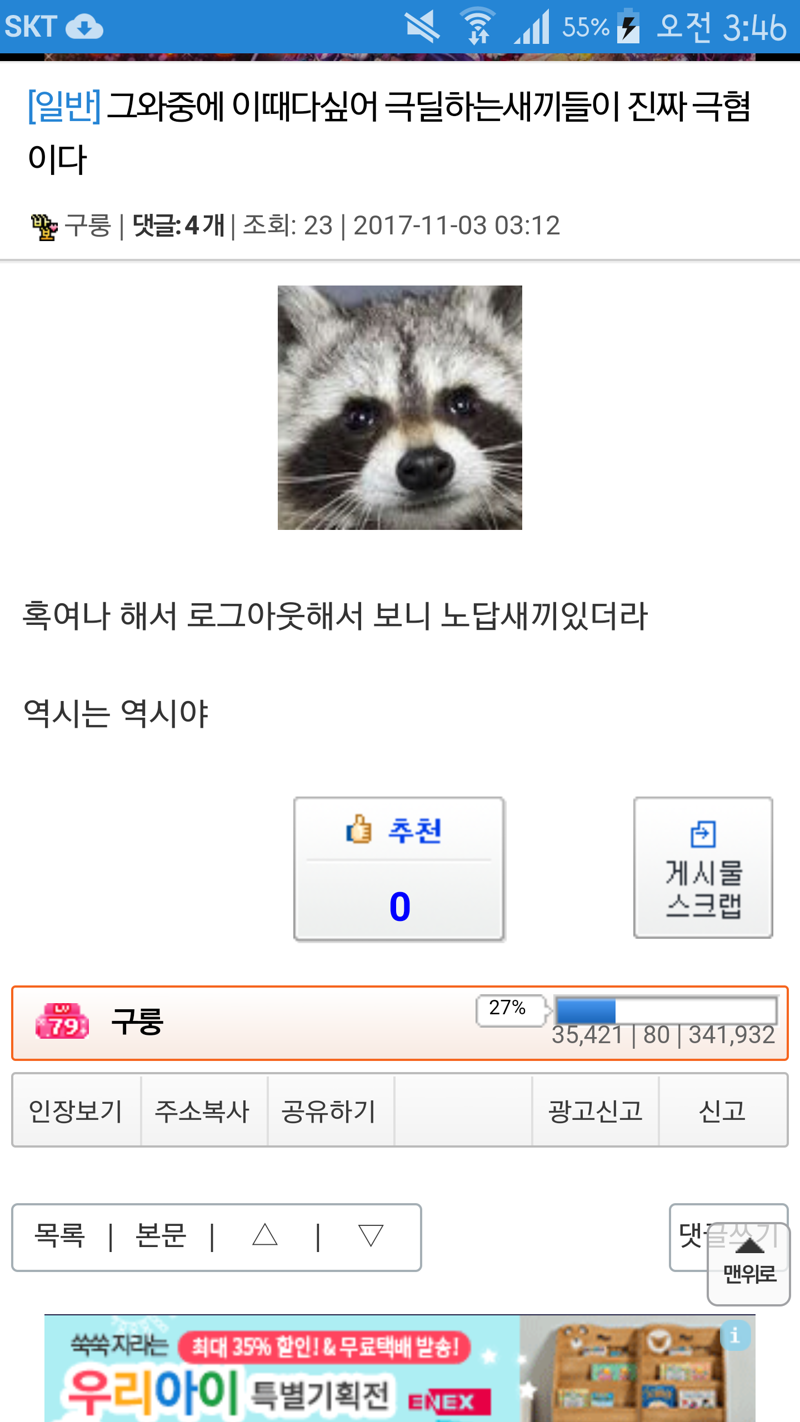Share the post via 공유하기
This screenshot has height=1422, width=800.
coord(330,1111)
